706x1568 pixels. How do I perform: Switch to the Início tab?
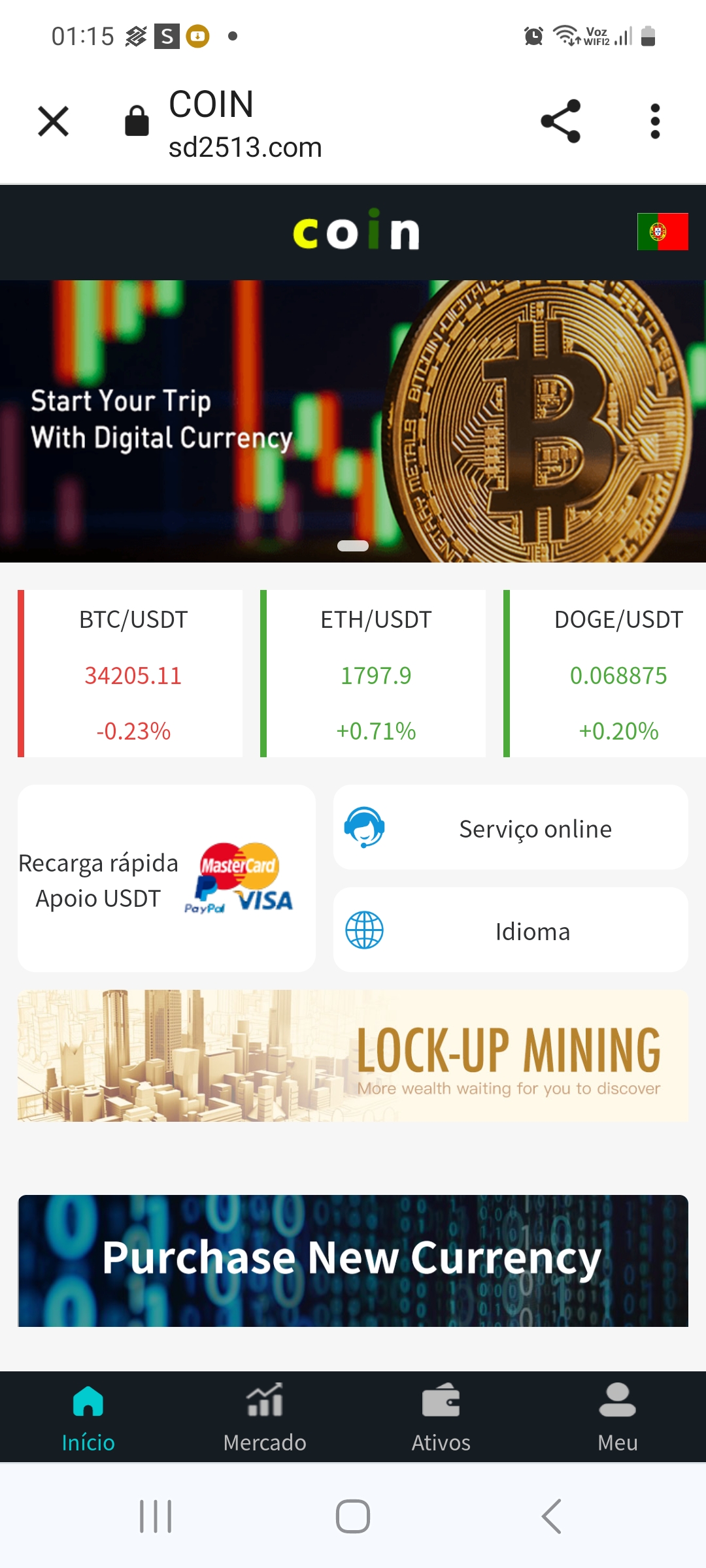pos(88,1416)
